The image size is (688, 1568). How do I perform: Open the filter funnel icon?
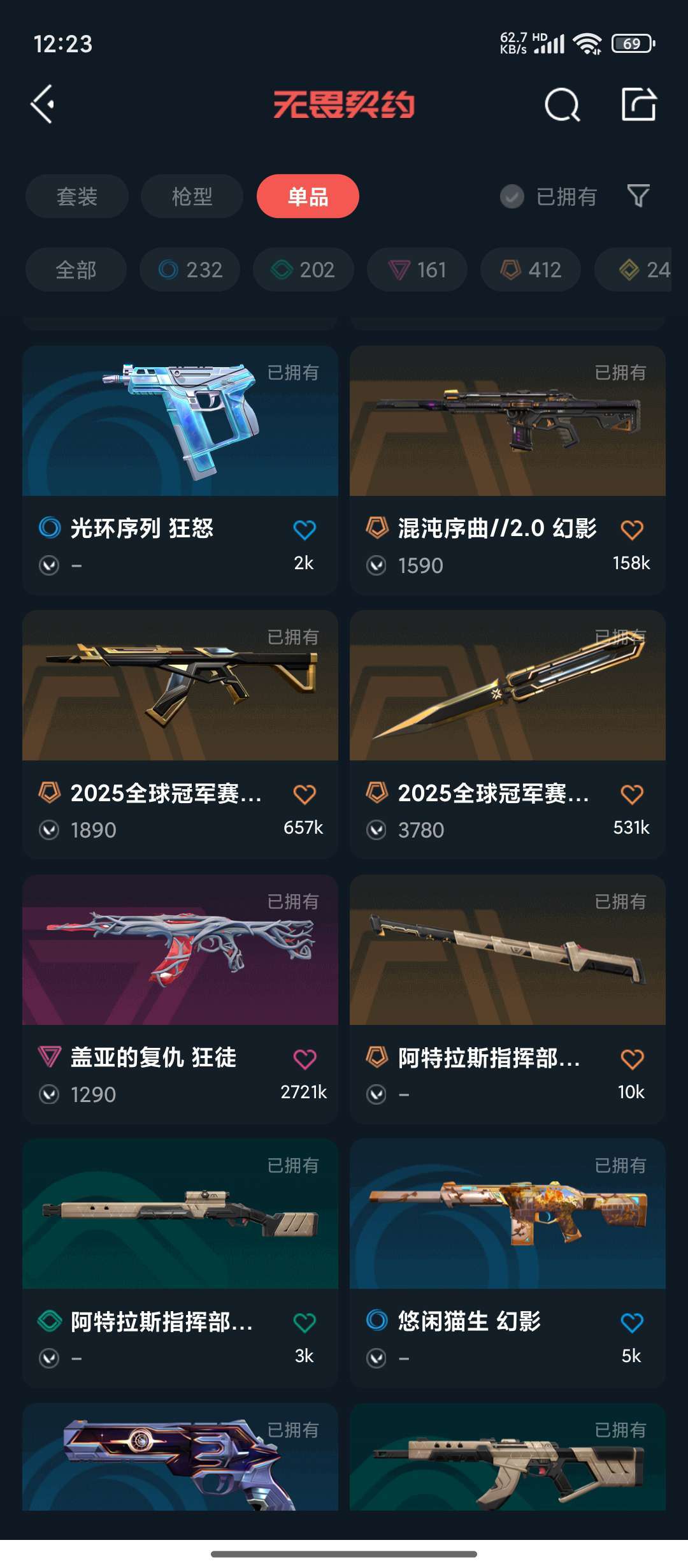coord(638,196)
